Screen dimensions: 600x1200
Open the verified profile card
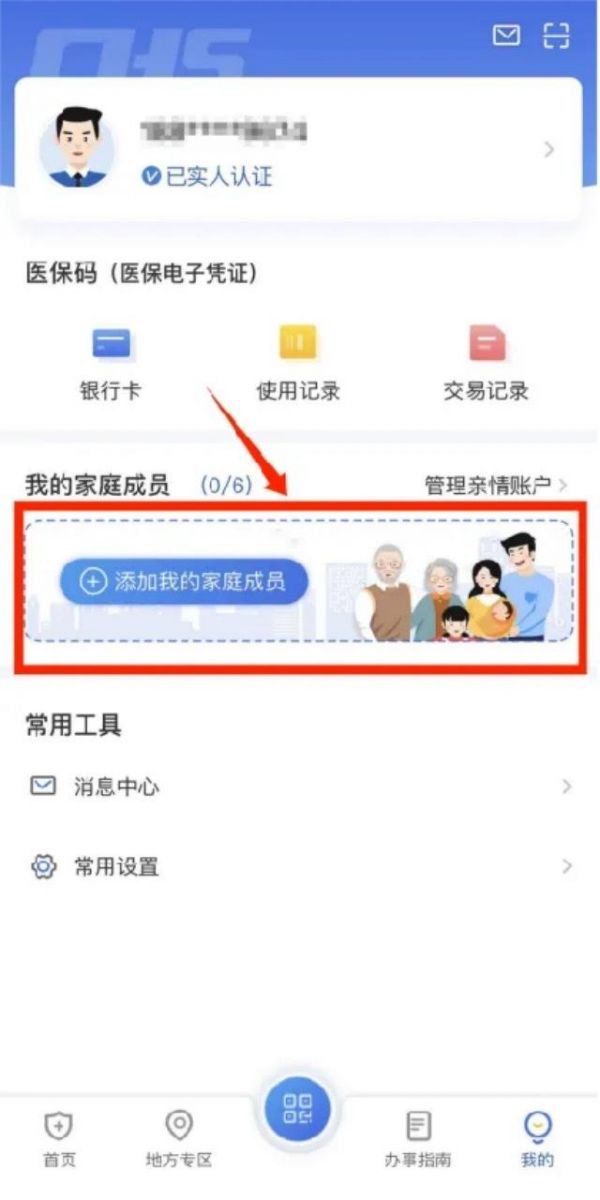(x=298, y=150)
